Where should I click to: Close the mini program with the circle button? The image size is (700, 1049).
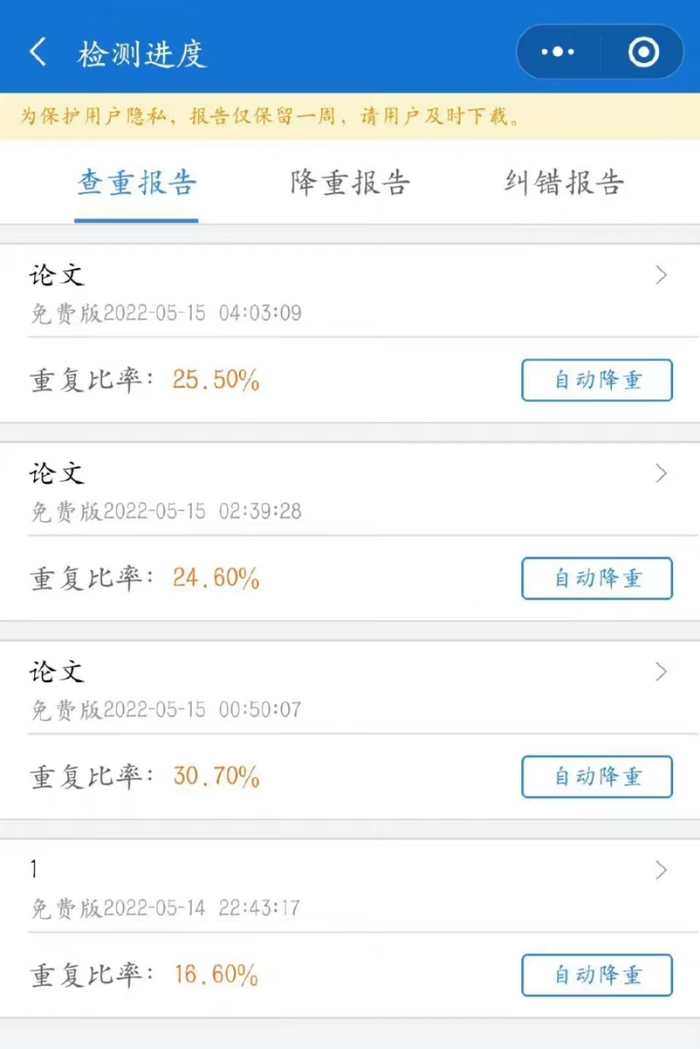click(643, 52)
